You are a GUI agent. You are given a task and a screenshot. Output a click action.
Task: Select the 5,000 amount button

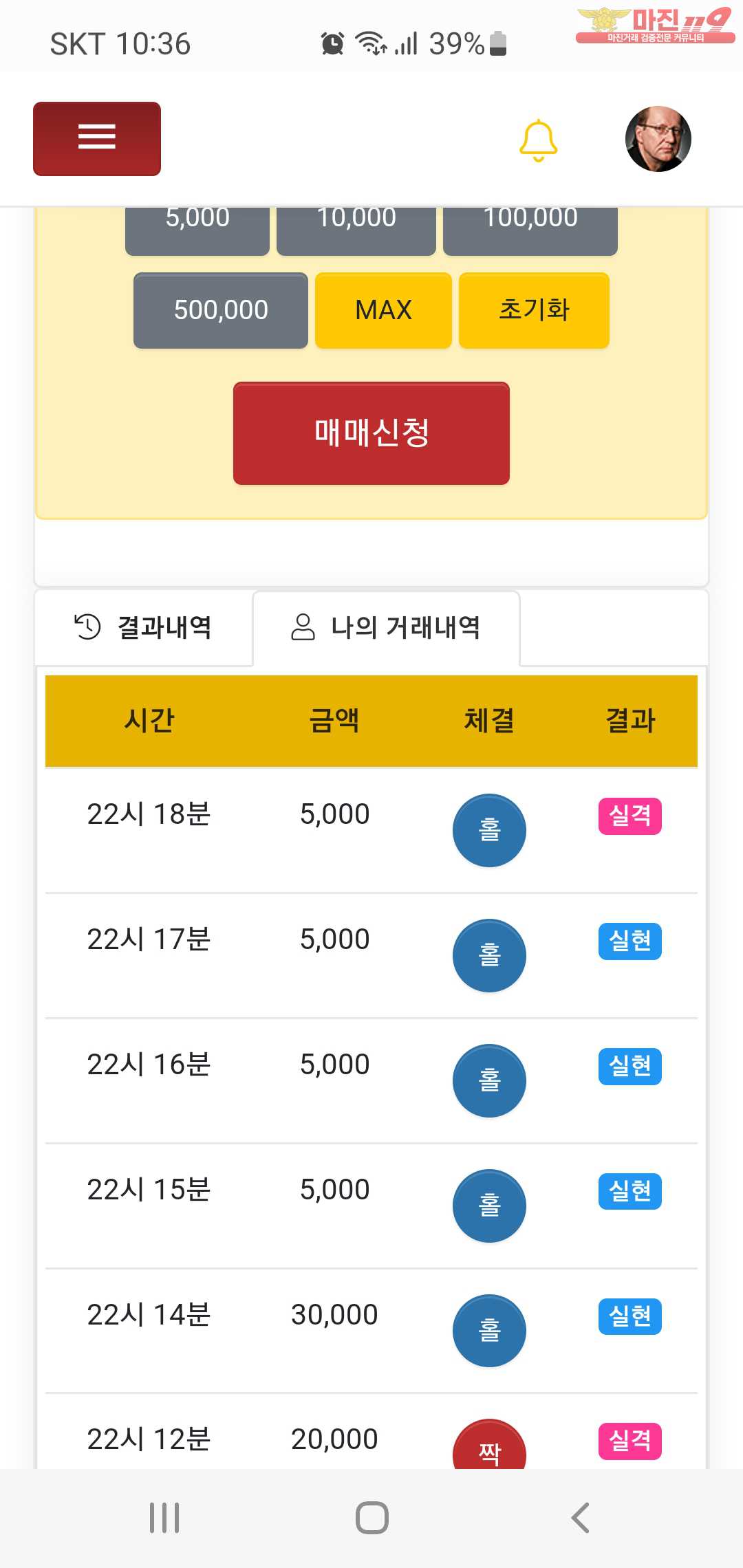click(x=197, y=231)
